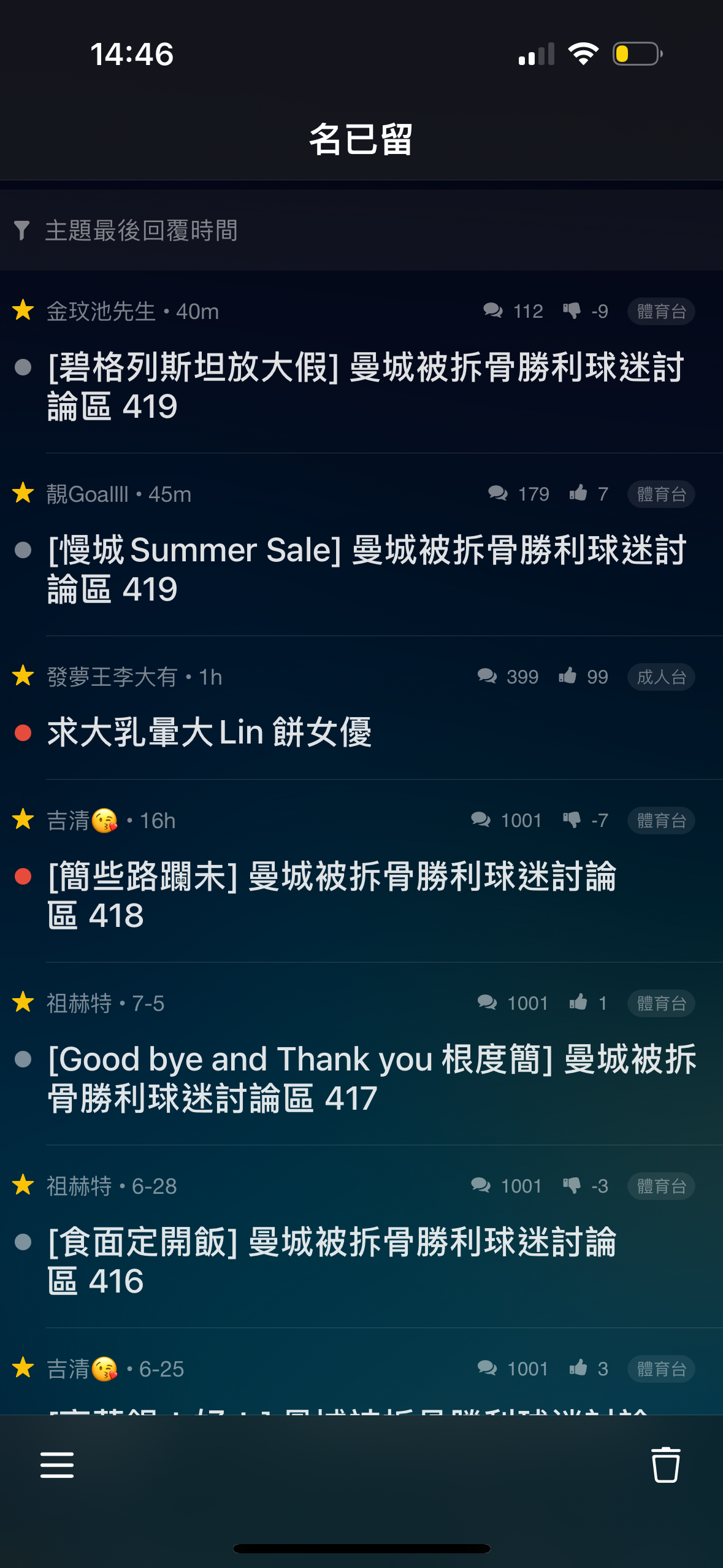
Task: Unstar the thread by 靚Goallll
Action: 23,493
